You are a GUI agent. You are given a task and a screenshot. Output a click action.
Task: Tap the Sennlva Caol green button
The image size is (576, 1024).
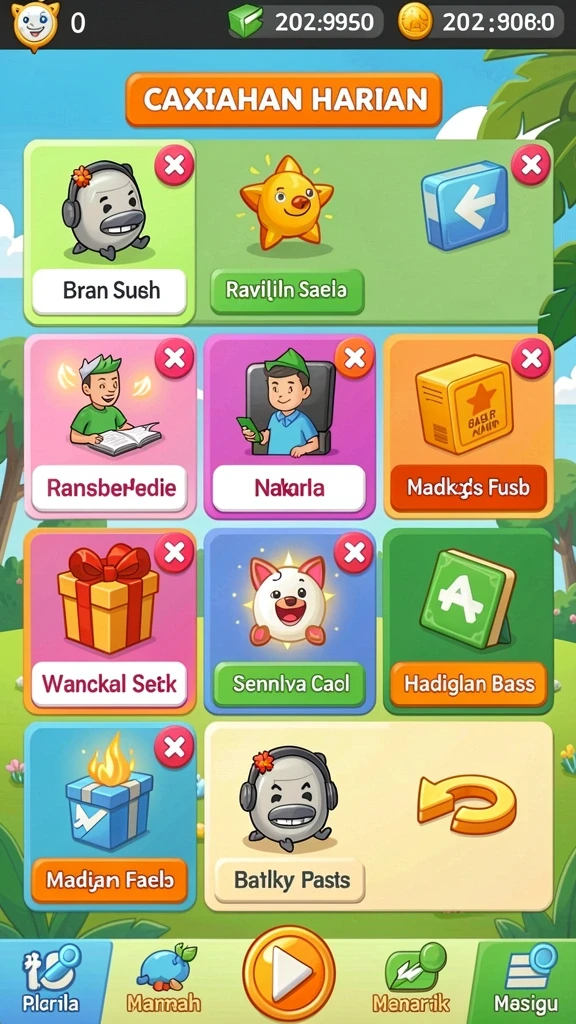(291, 684)
